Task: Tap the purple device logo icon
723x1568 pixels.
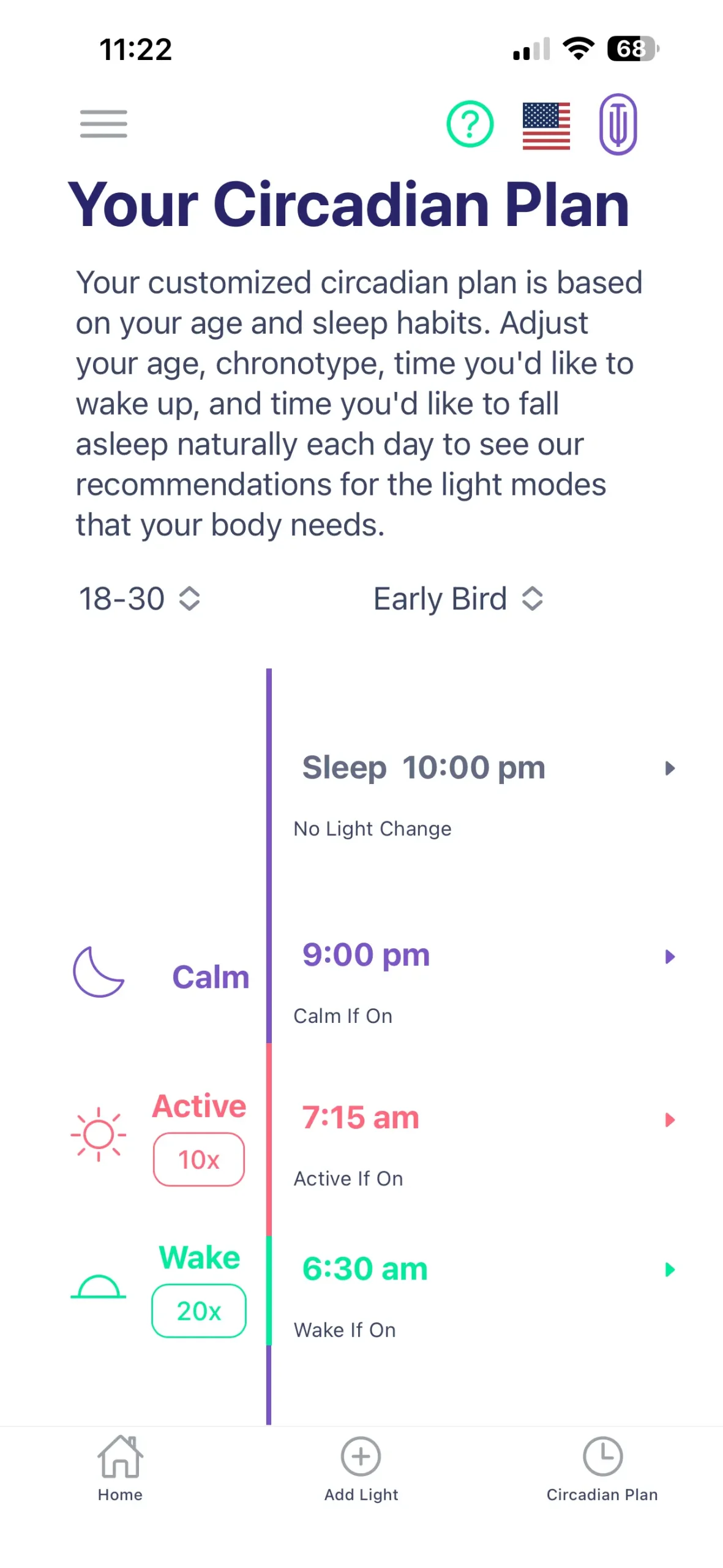Action: point(617,124)
